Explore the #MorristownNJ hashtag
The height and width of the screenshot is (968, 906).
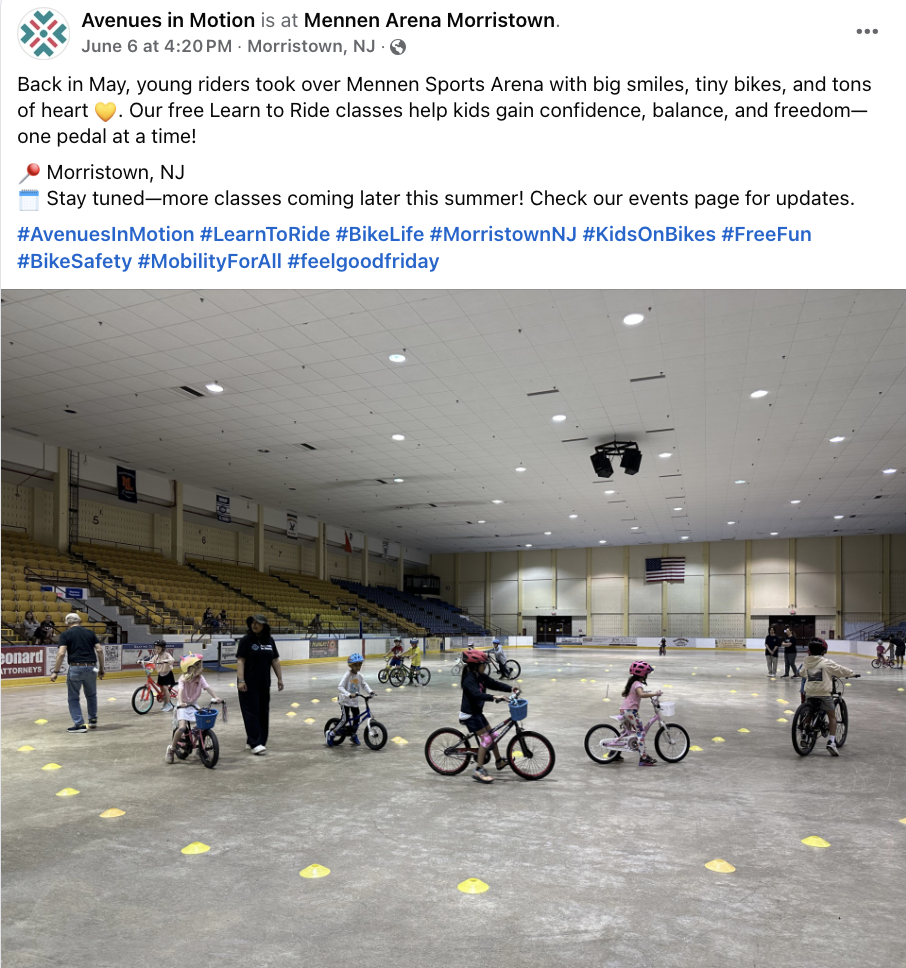click(503, 234)
